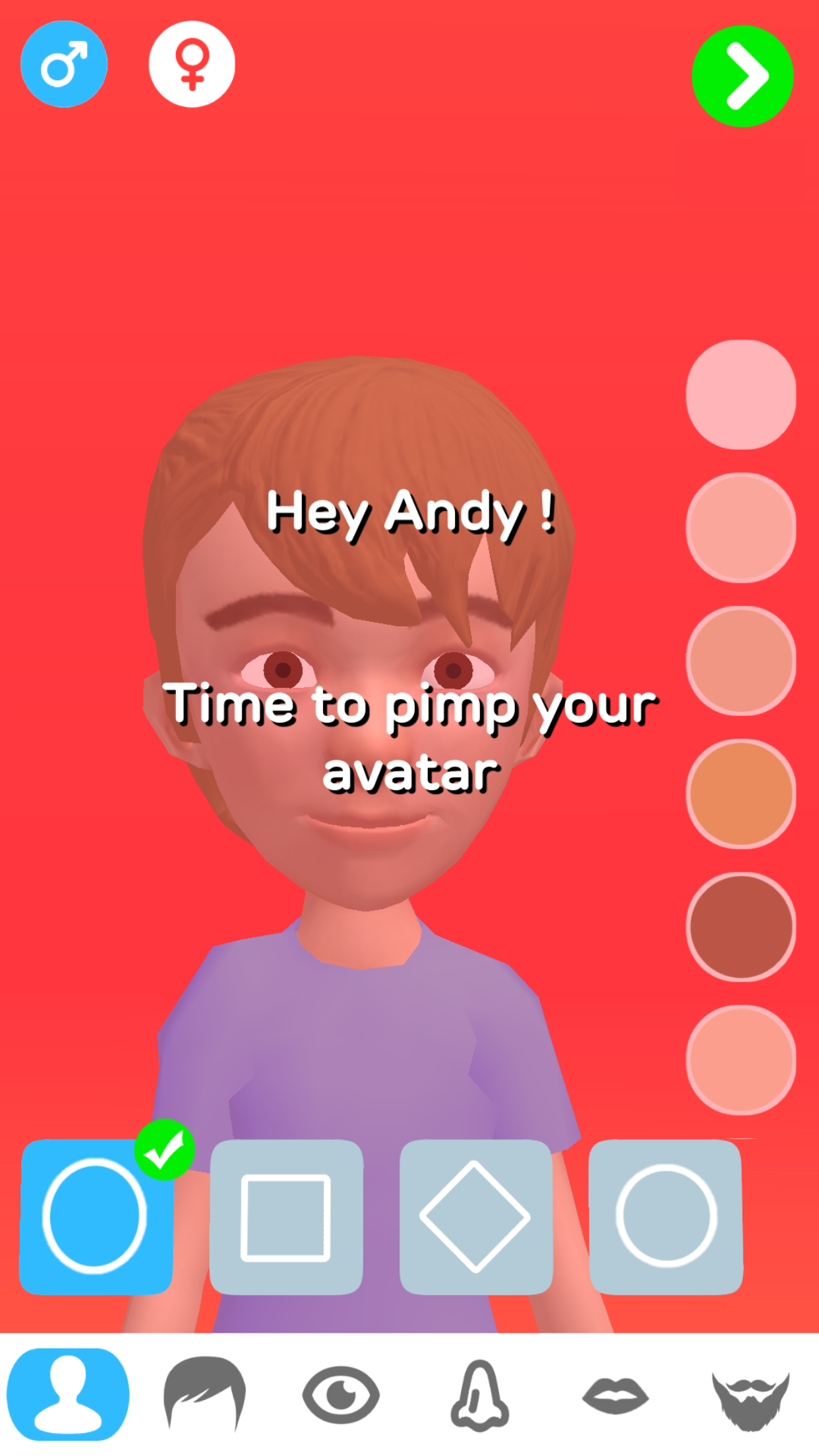Switch to the hair tab

pos(204,1393)
